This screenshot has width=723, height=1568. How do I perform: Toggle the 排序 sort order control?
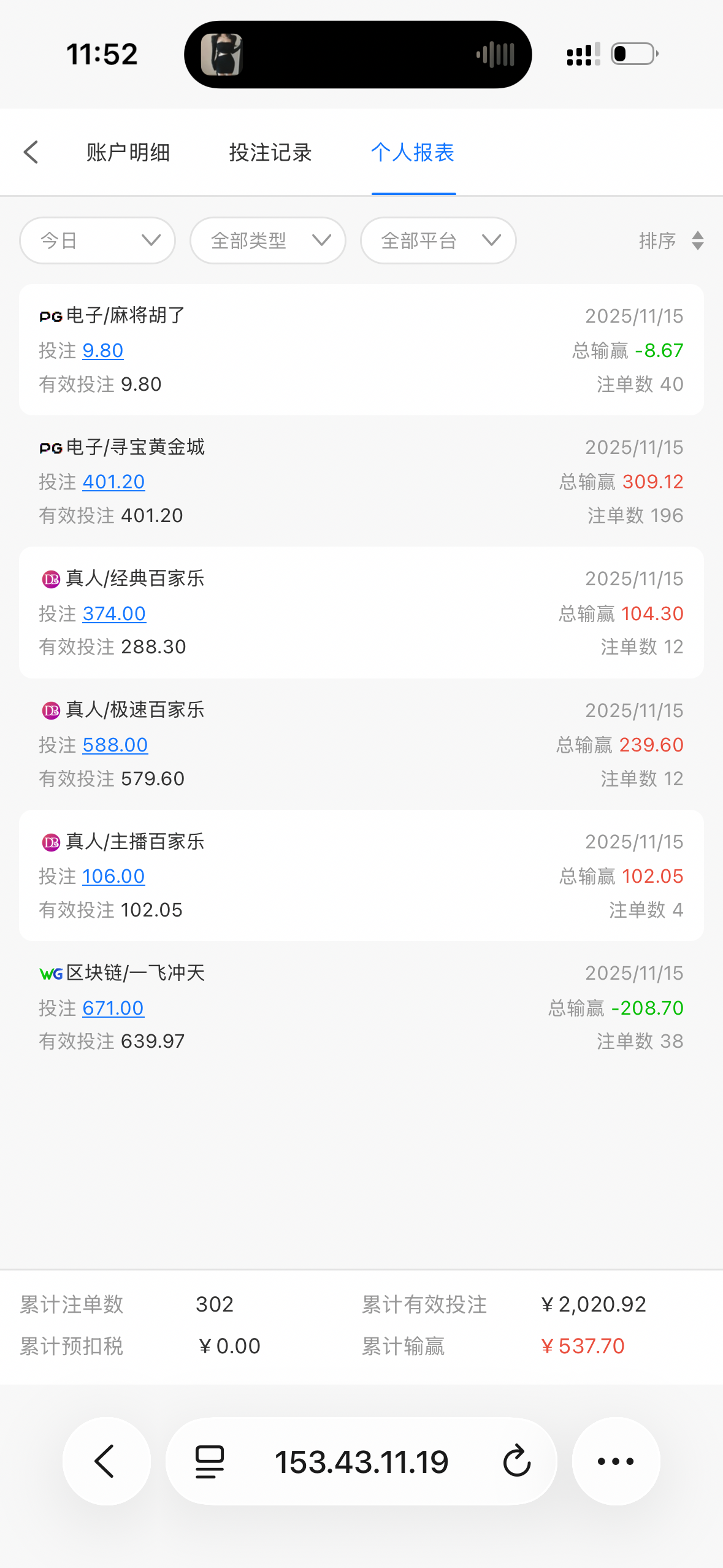point(673,241)
